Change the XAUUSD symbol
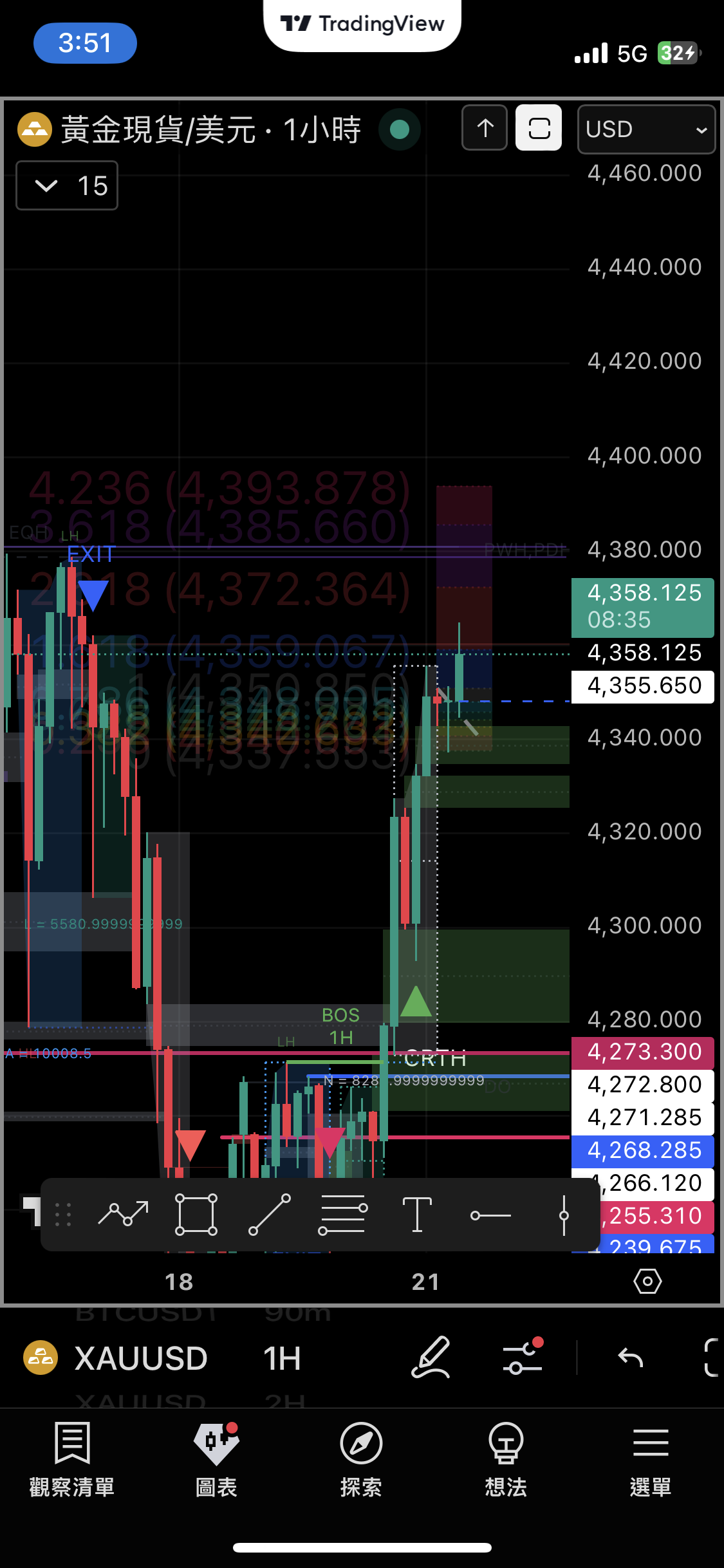 click(140, 1359)
